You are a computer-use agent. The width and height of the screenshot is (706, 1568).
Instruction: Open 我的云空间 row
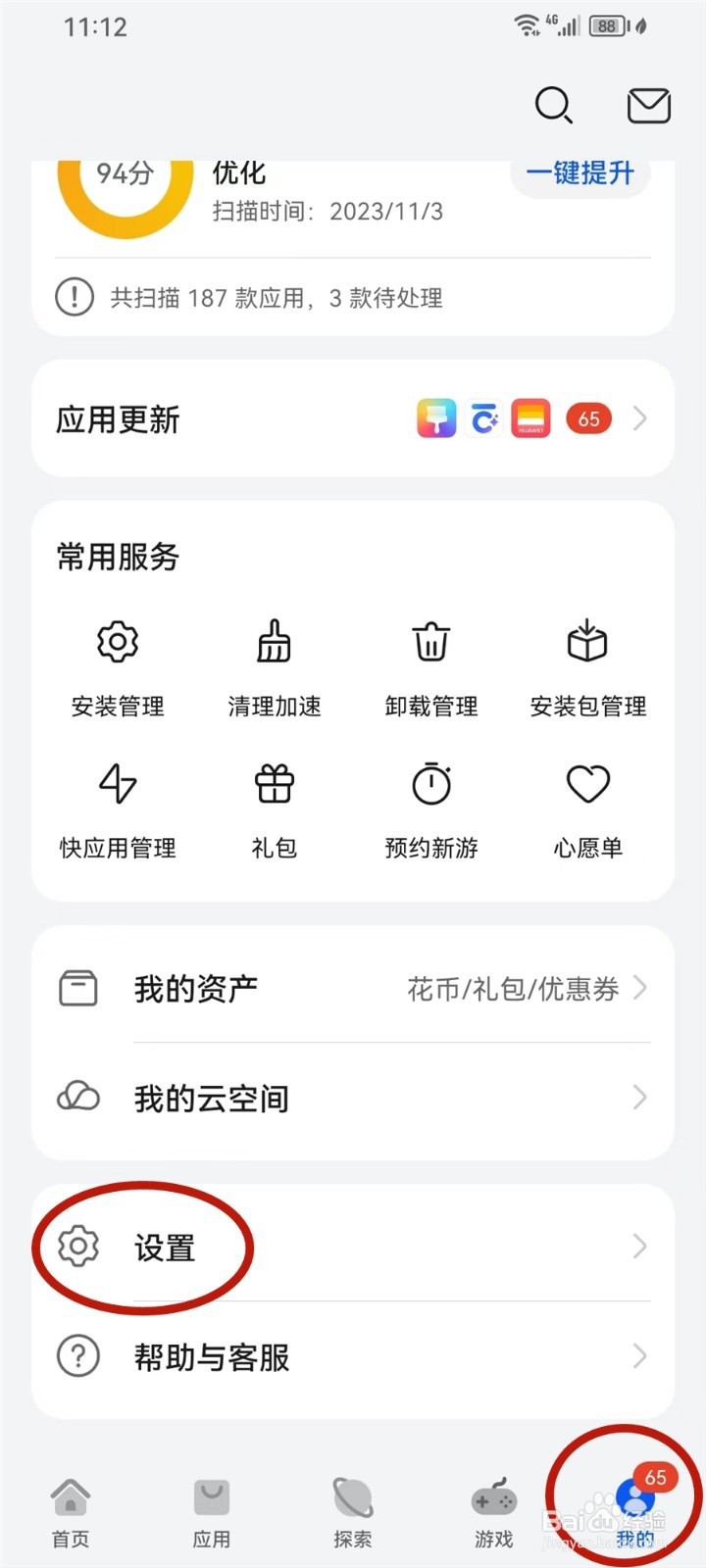pyautogui.click(x=353, y=1098)
